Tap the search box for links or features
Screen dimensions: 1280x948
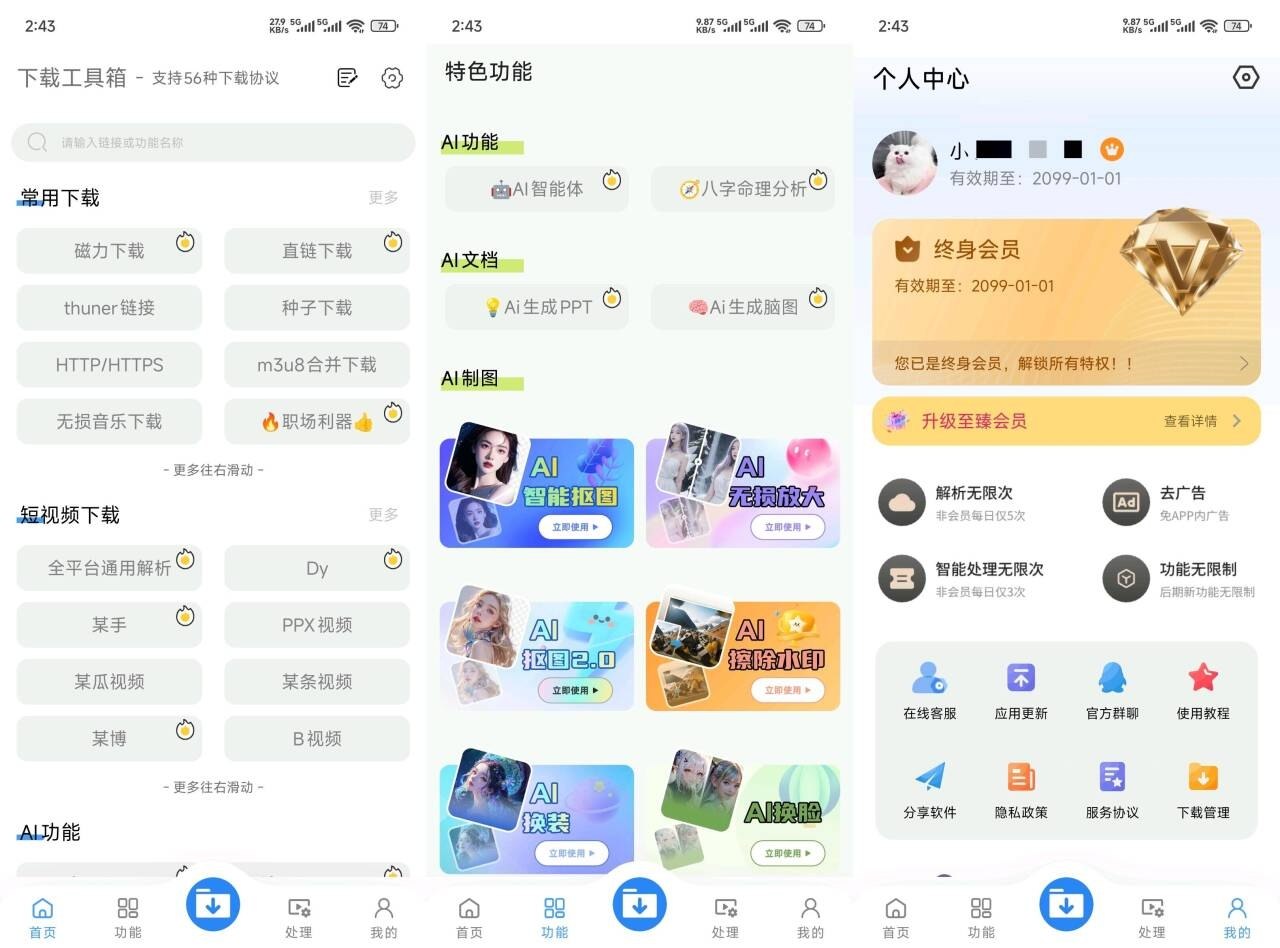click(213, 143)
